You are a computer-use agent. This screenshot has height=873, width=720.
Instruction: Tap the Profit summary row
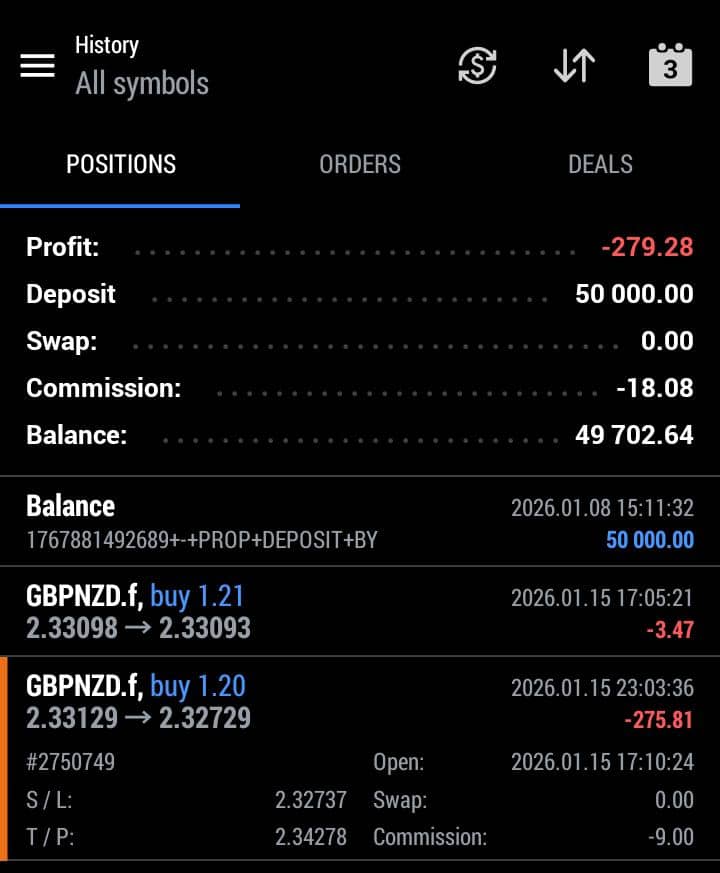coord(360,246)
